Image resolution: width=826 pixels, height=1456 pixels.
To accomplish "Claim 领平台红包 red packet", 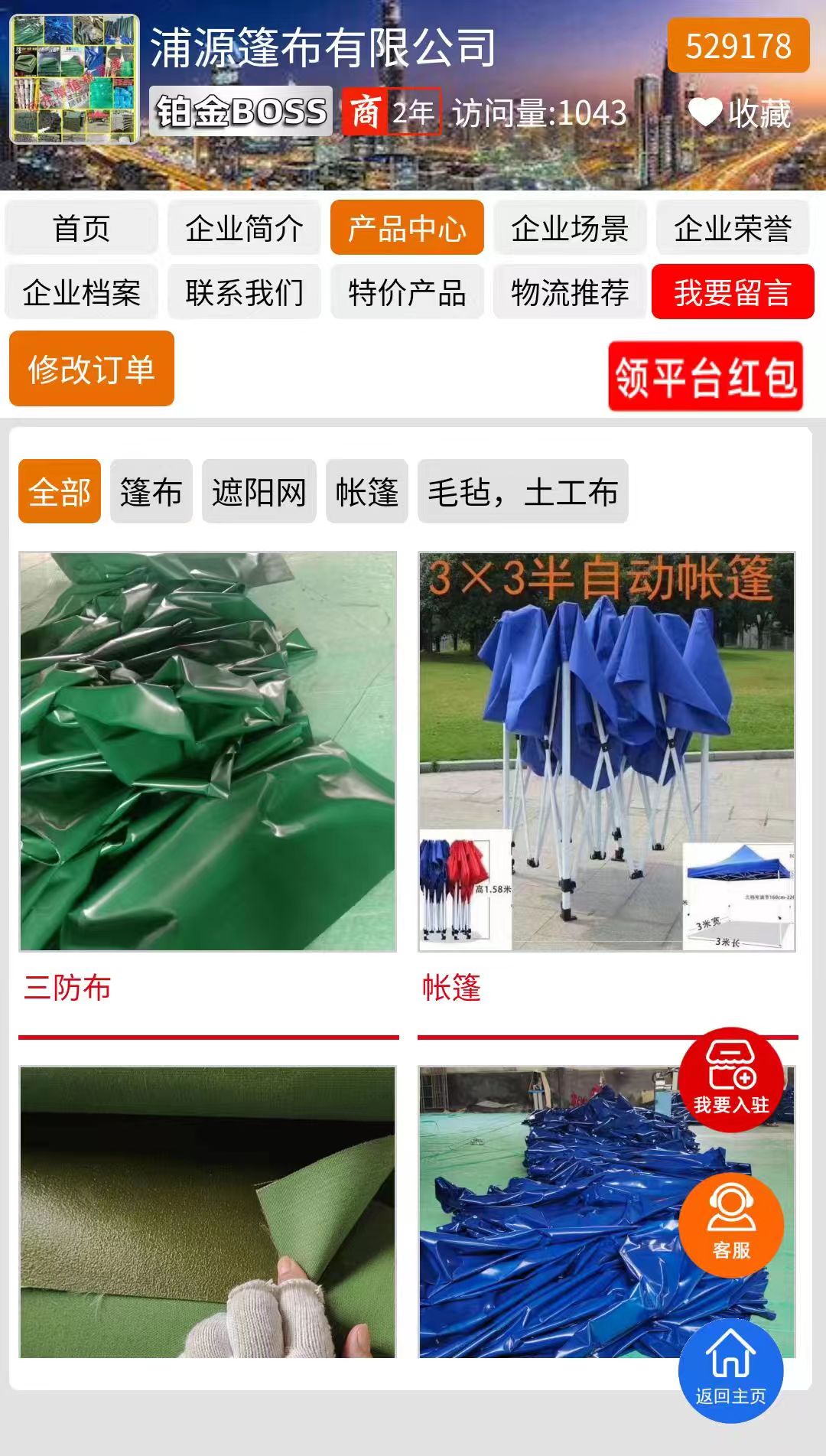I will [705, 376].
